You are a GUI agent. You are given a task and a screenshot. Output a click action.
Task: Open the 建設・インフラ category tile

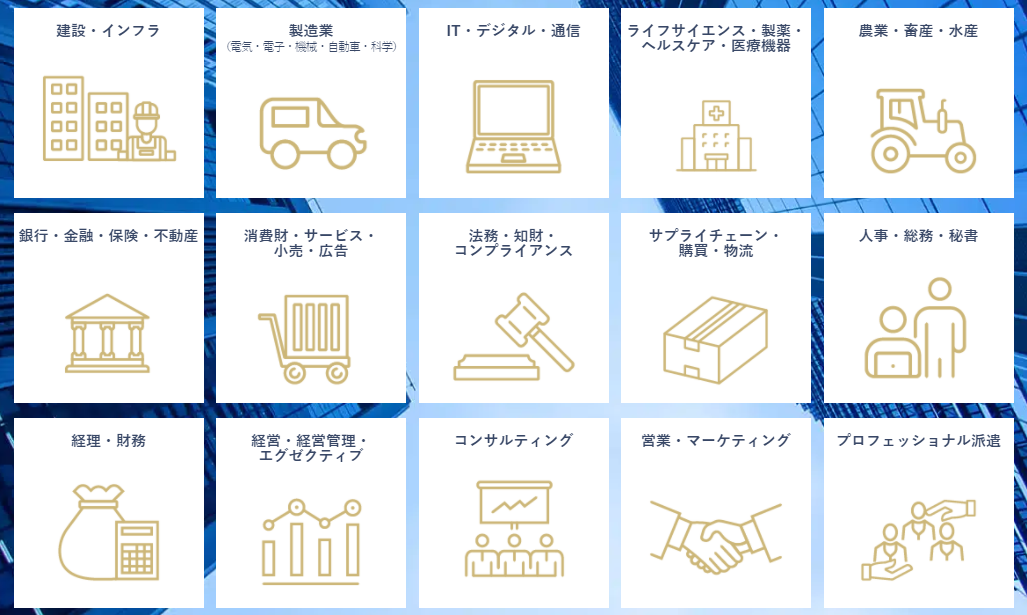point(108,103)
